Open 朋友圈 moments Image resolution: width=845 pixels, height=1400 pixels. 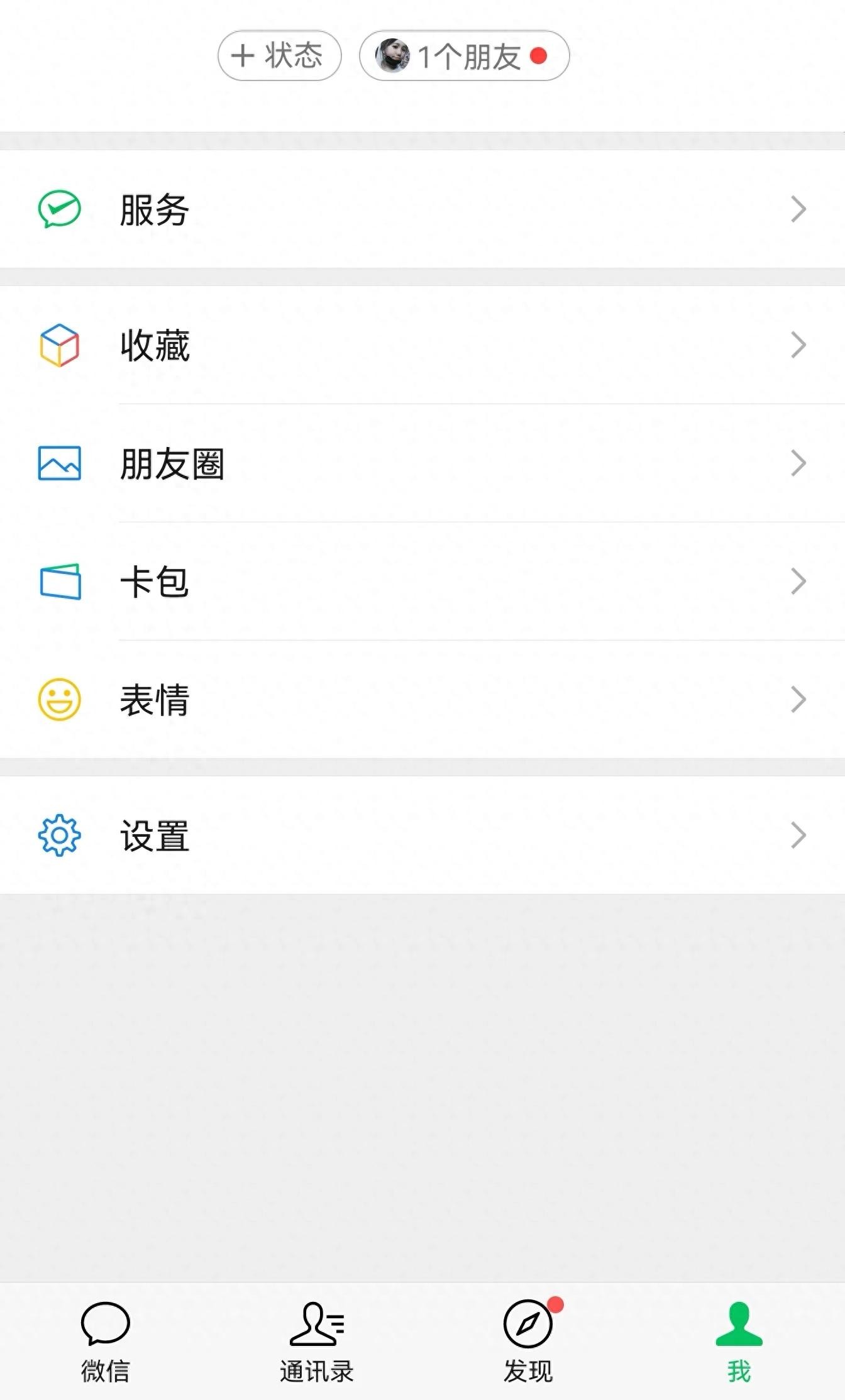pos(421,463)
